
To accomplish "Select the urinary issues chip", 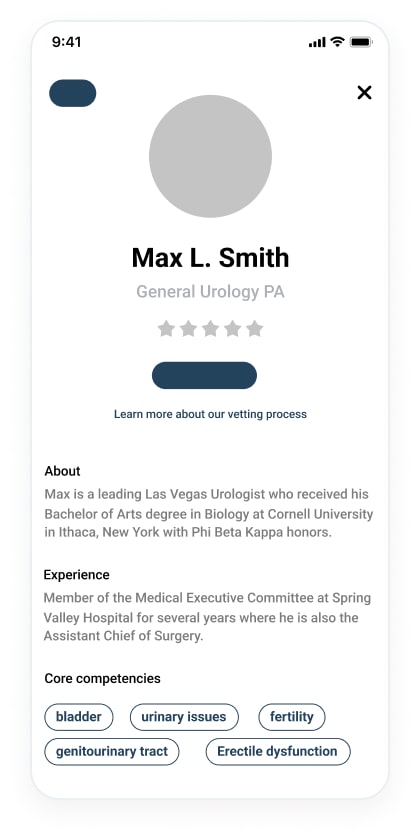I will (184, 717).
